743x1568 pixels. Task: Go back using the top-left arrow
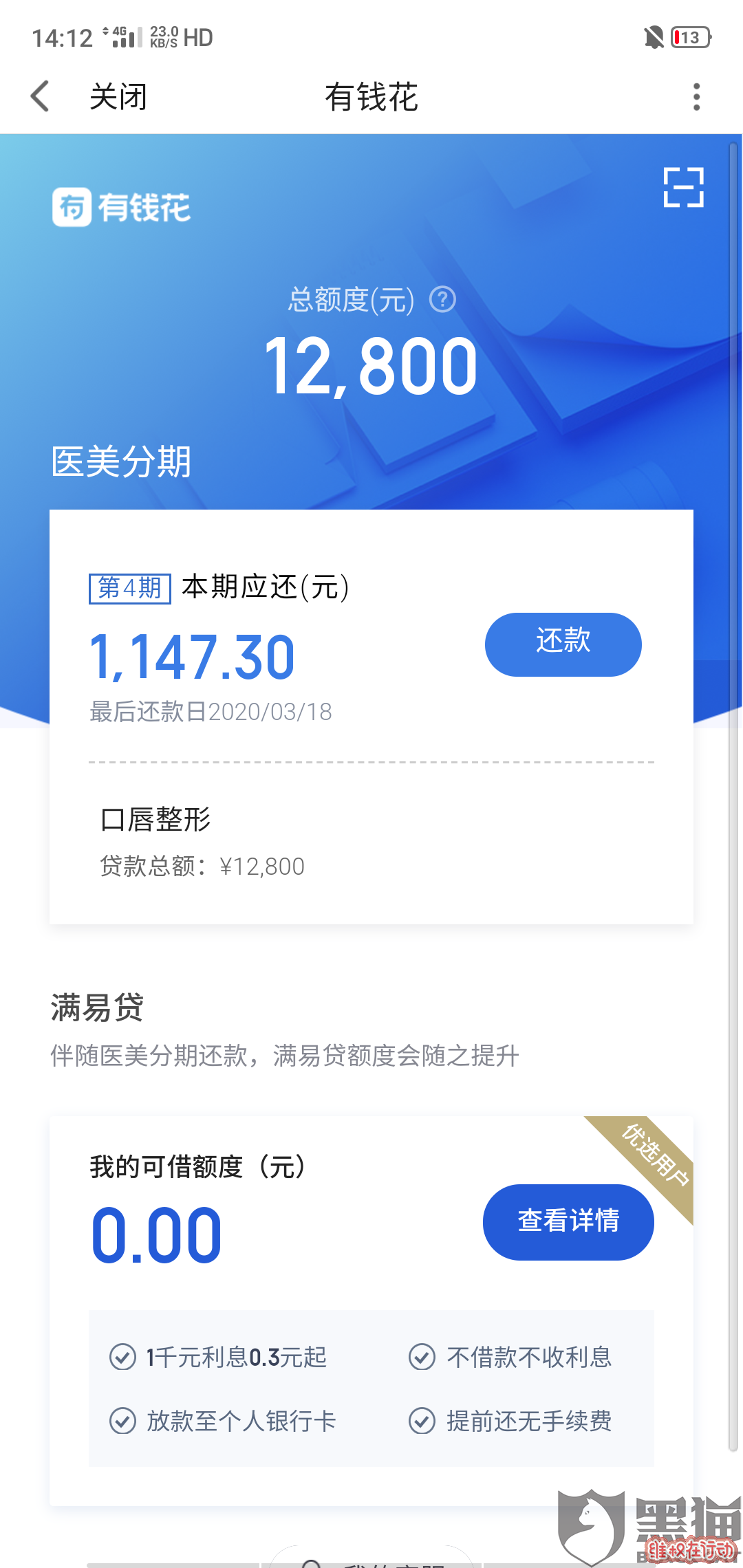coord(41,96)
